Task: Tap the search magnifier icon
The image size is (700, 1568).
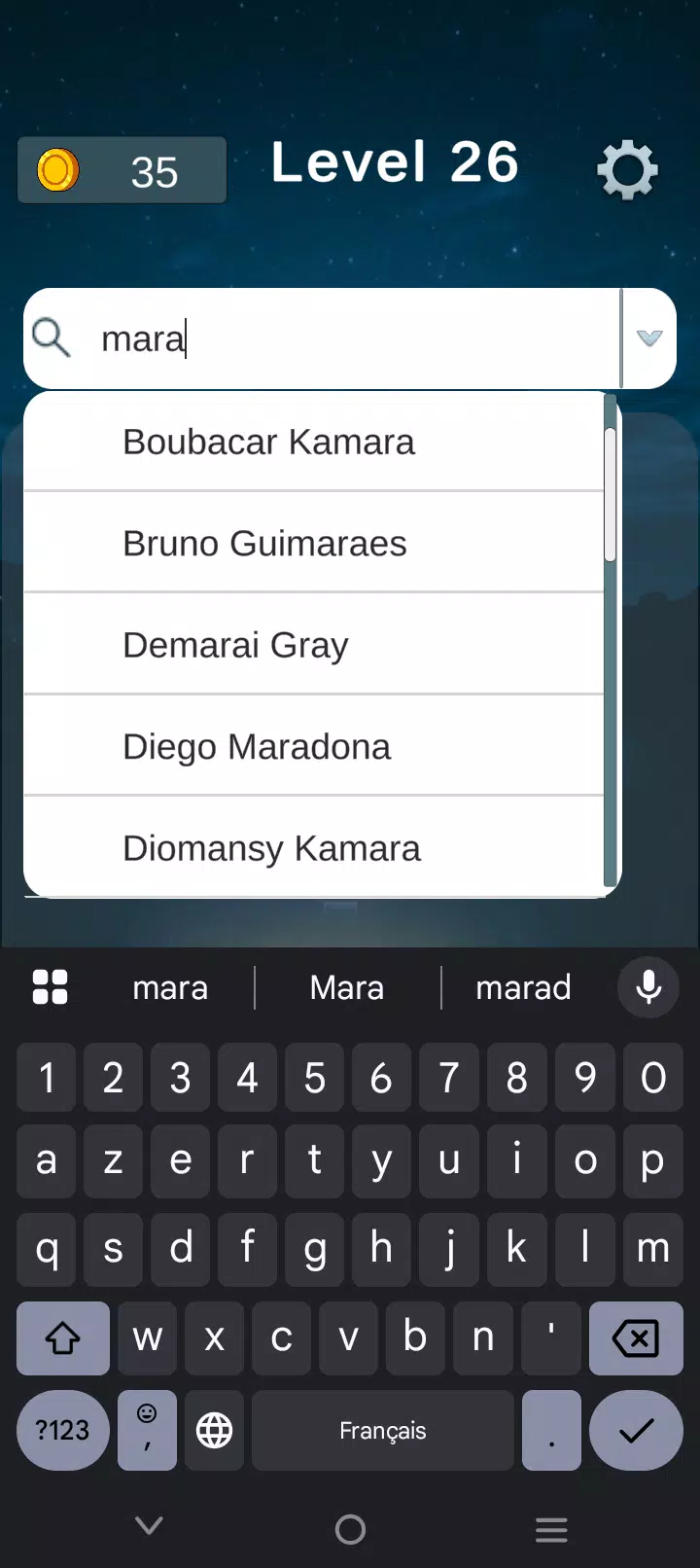Action: [x=52, y=338]
